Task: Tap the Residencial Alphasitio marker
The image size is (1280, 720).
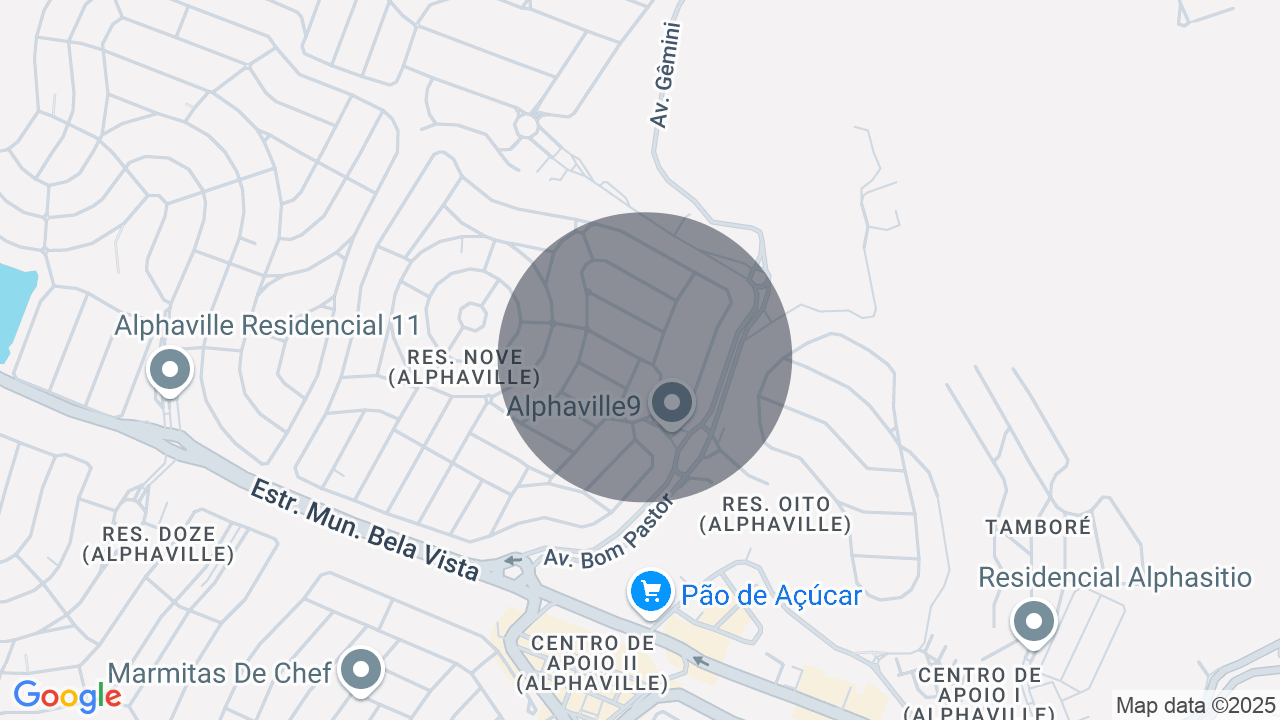Action: coord(1034,622)
